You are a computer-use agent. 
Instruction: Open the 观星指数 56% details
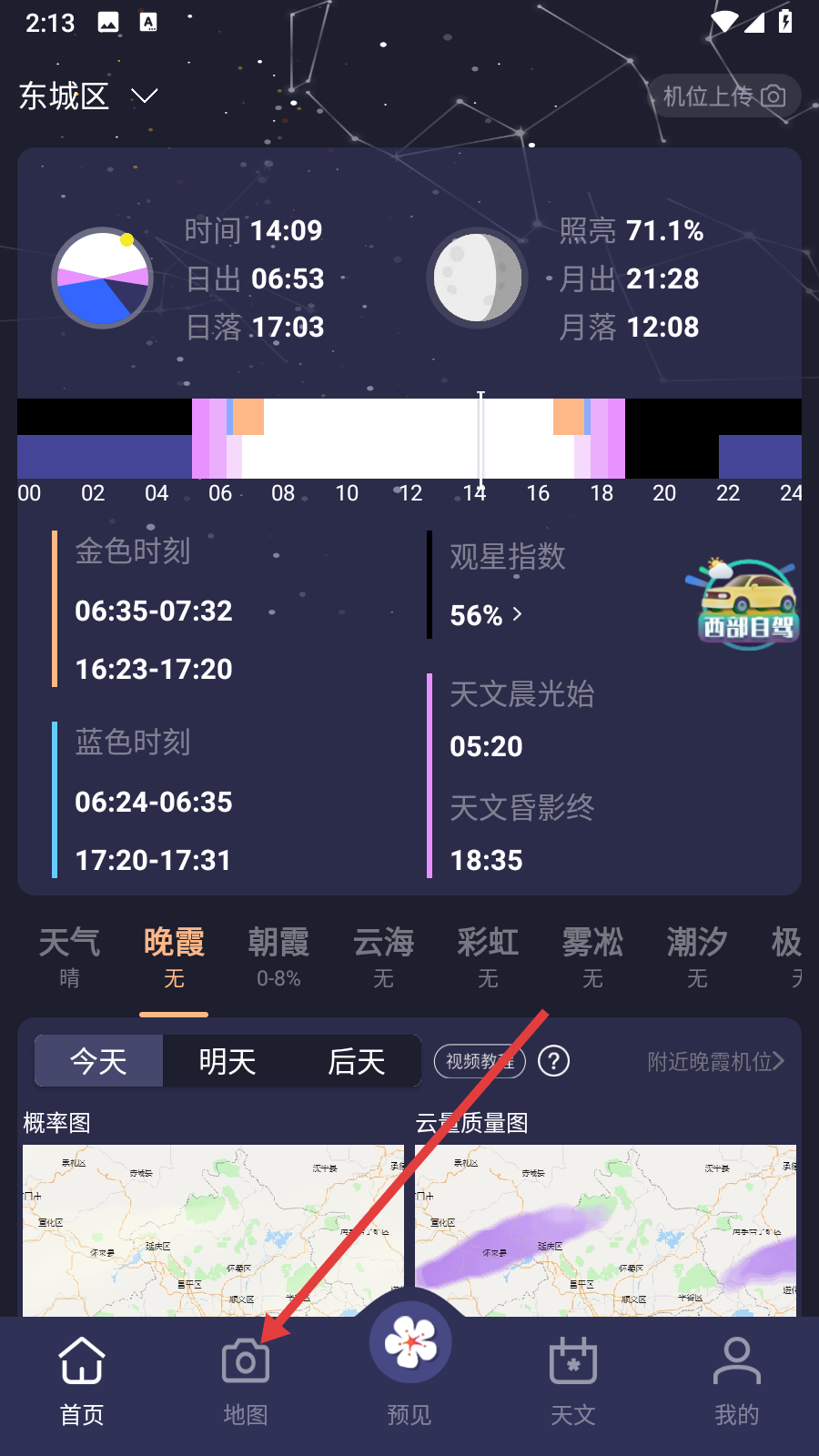(x=486, y=615)
